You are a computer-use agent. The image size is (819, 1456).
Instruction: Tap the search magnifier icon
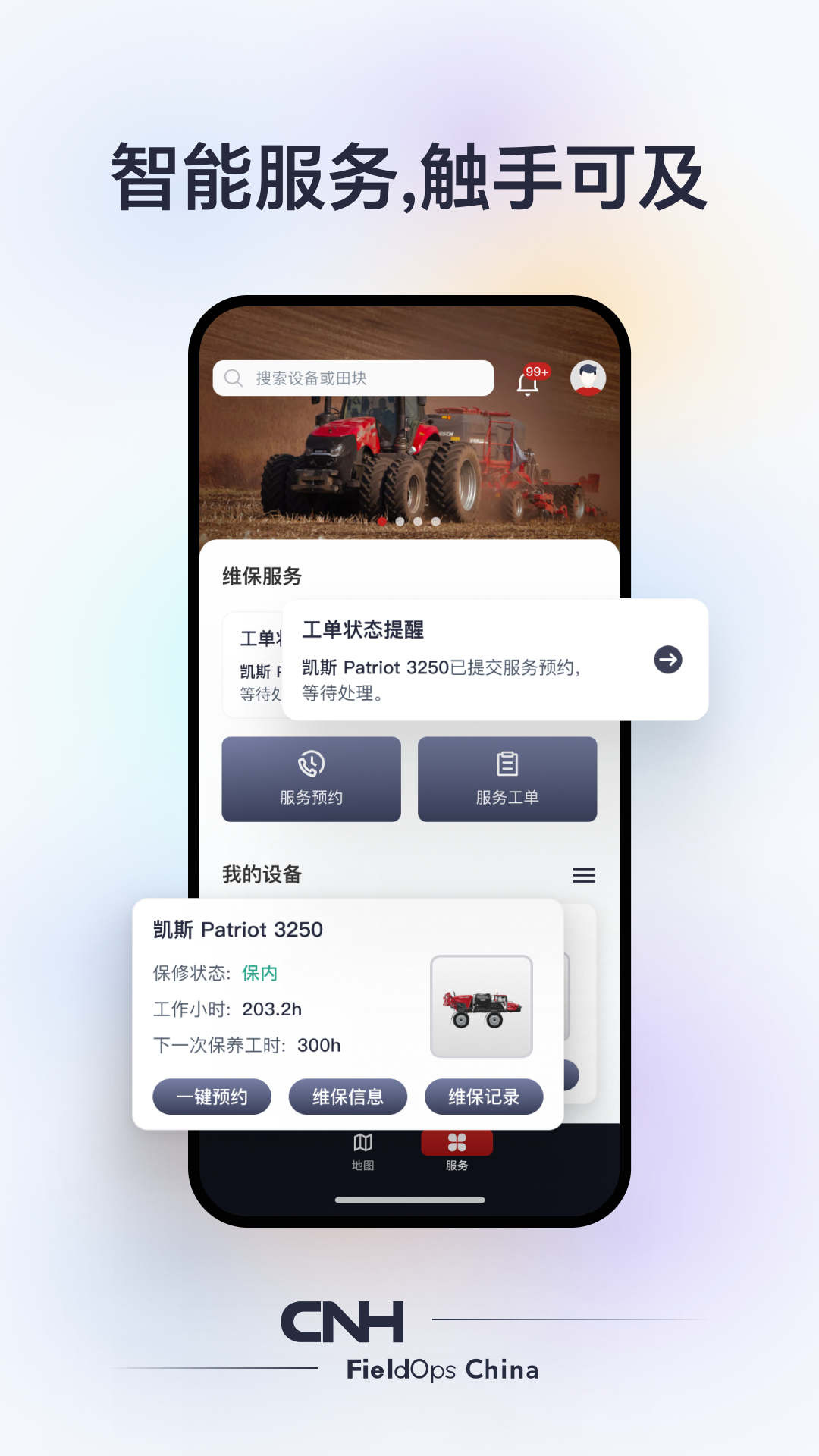(x=232, y=378)
